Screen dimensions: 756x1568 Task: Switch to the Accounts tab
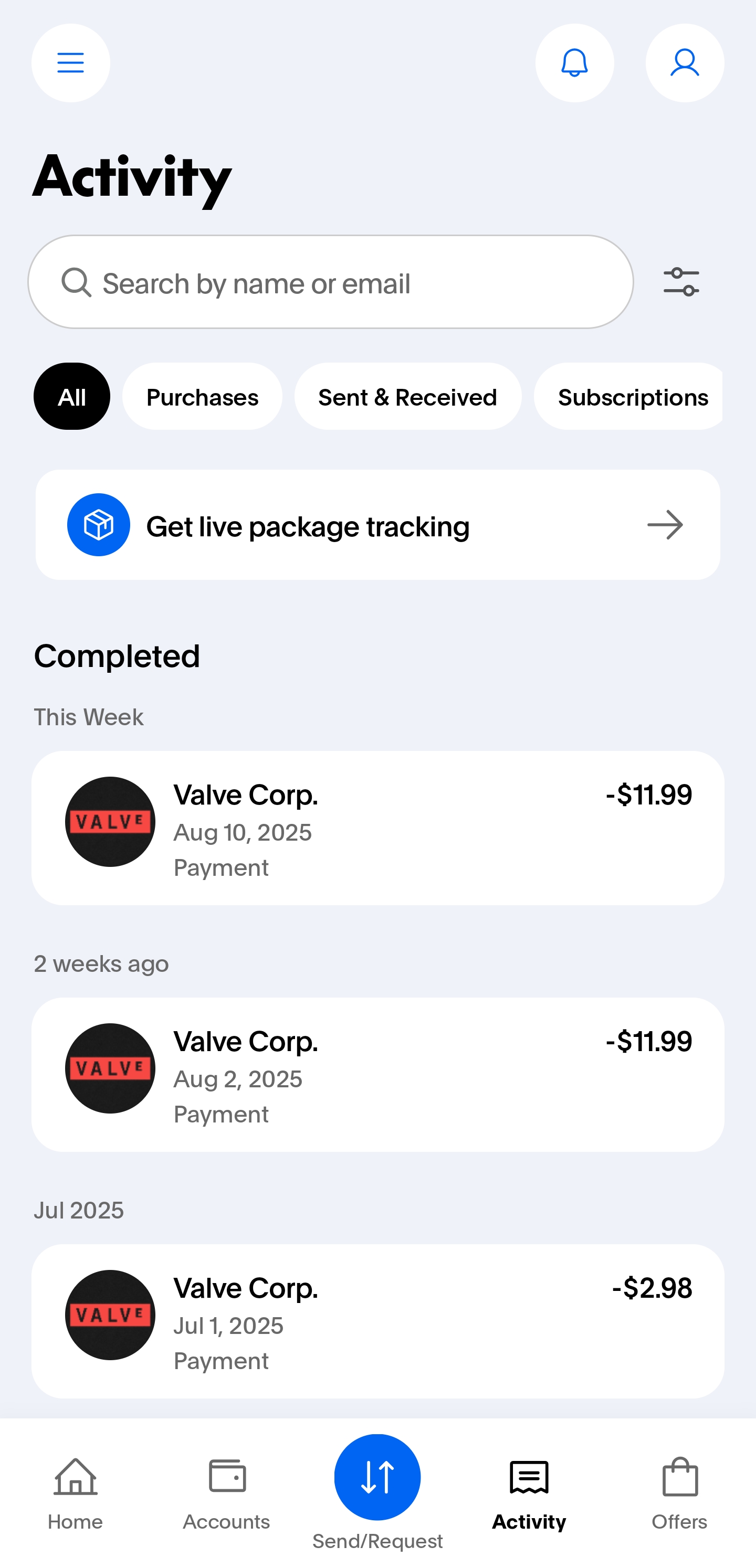[227, 1492]
